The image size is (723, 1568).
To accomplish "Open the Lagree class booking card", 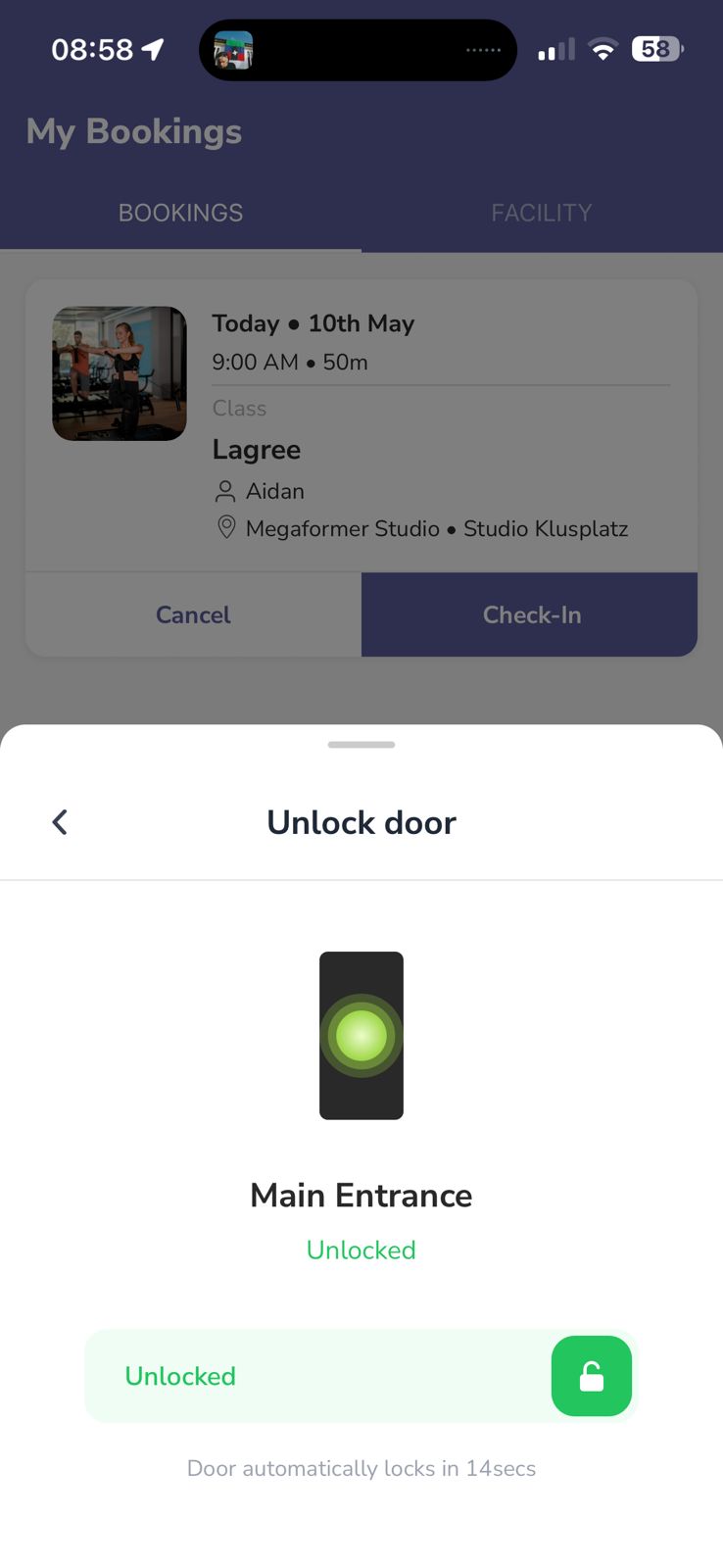I will pos(361,426).
